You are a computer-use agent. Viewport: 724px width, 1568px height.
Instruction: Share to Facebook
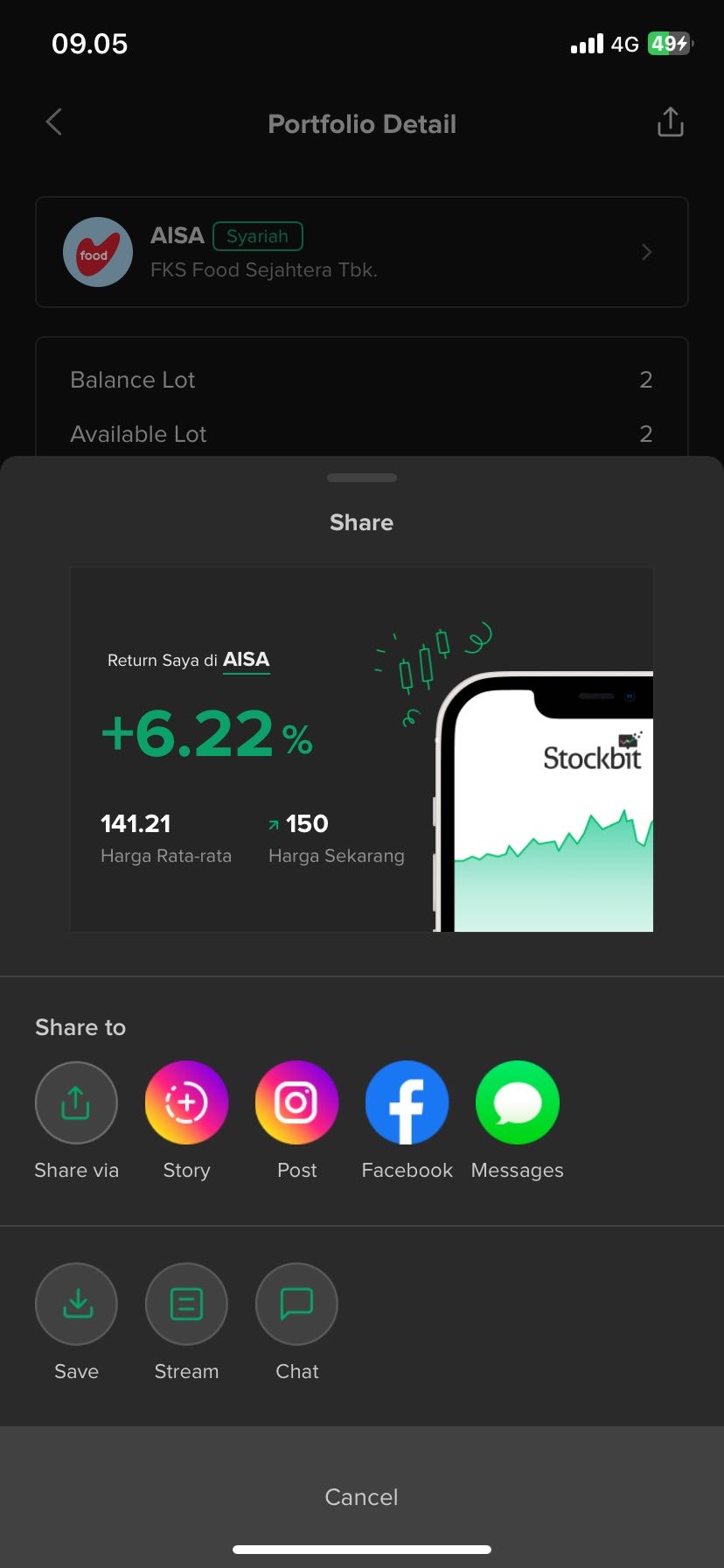(407, 1102)
